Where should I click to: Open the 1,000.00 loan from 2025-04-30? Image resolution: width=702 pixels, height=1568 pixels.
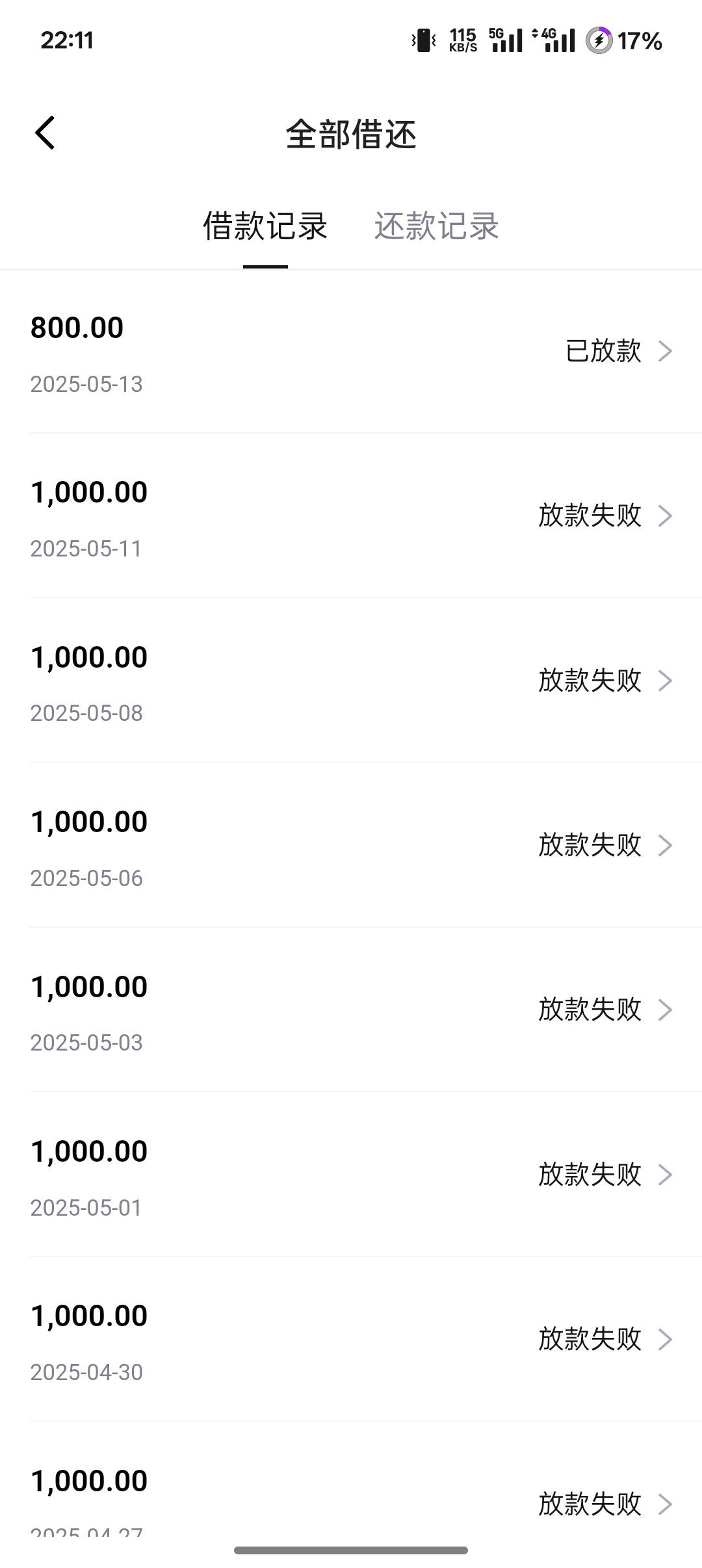point(351,1339)
